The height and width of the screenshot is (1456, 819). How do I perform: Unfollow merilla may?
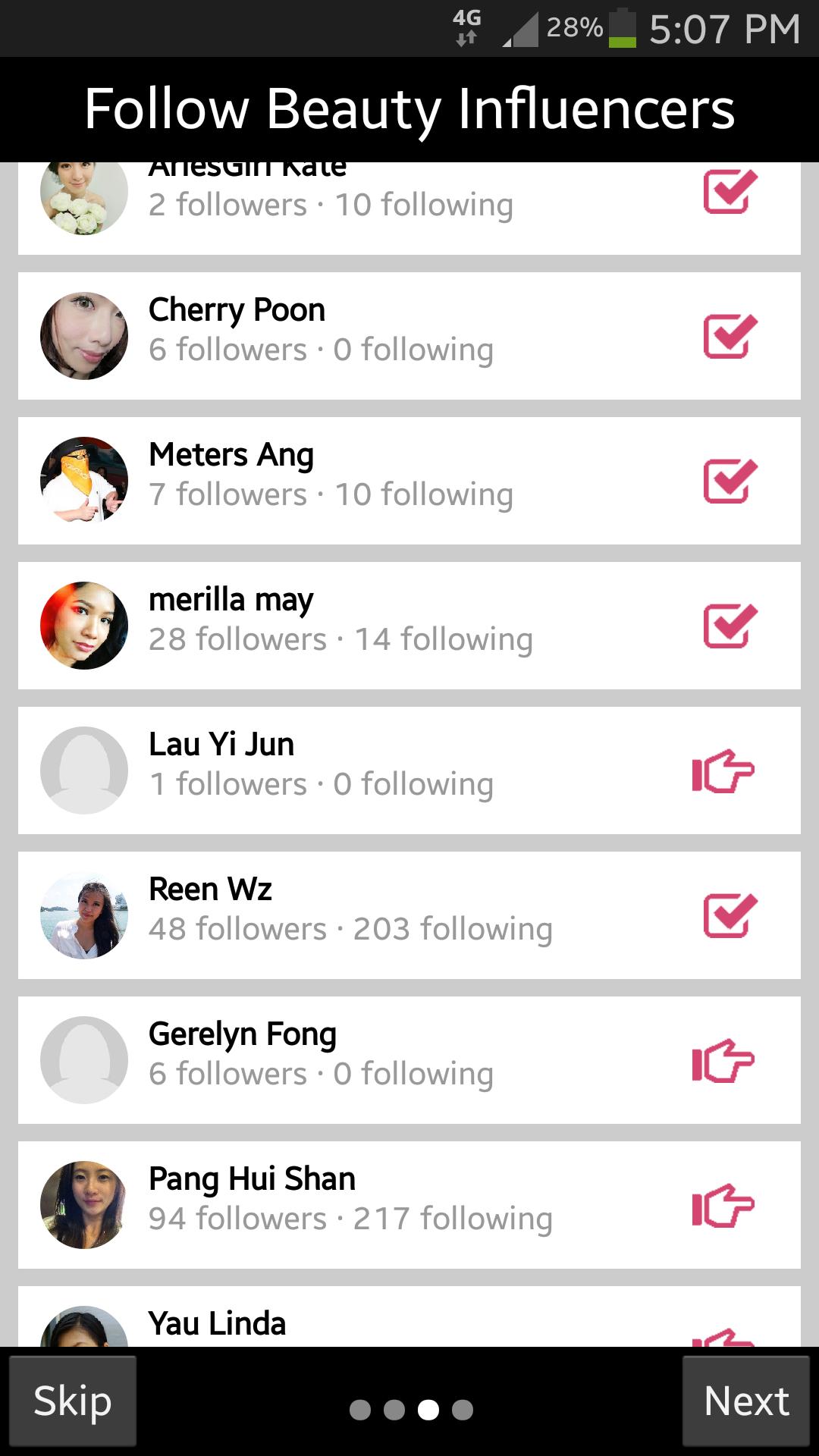pos(730,626)
